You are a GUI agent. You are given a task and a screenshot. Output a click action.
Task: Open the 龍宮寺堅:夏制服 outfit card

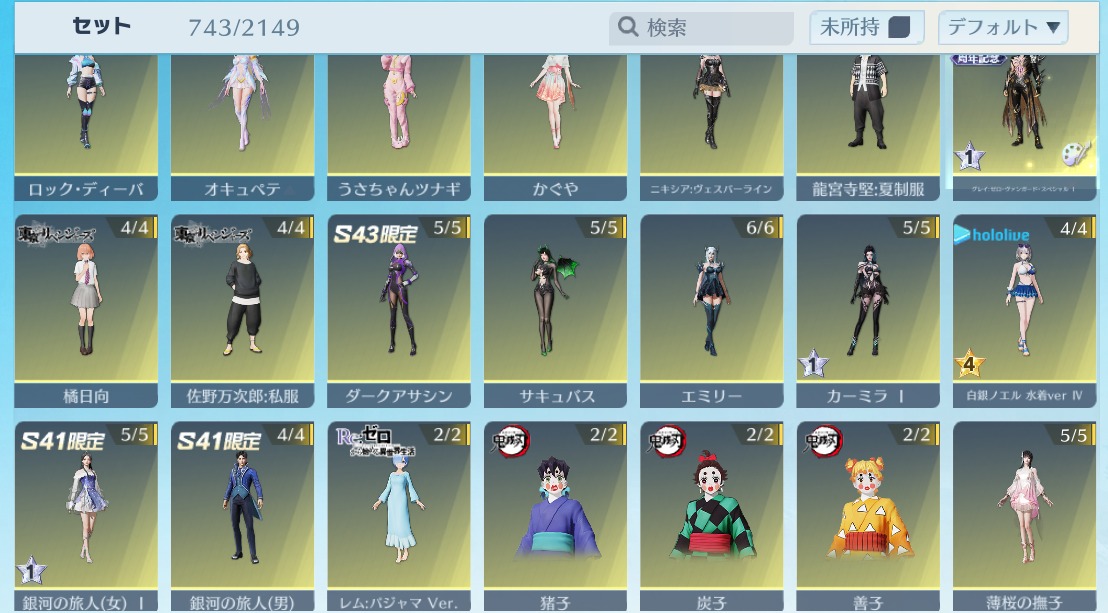868,120
